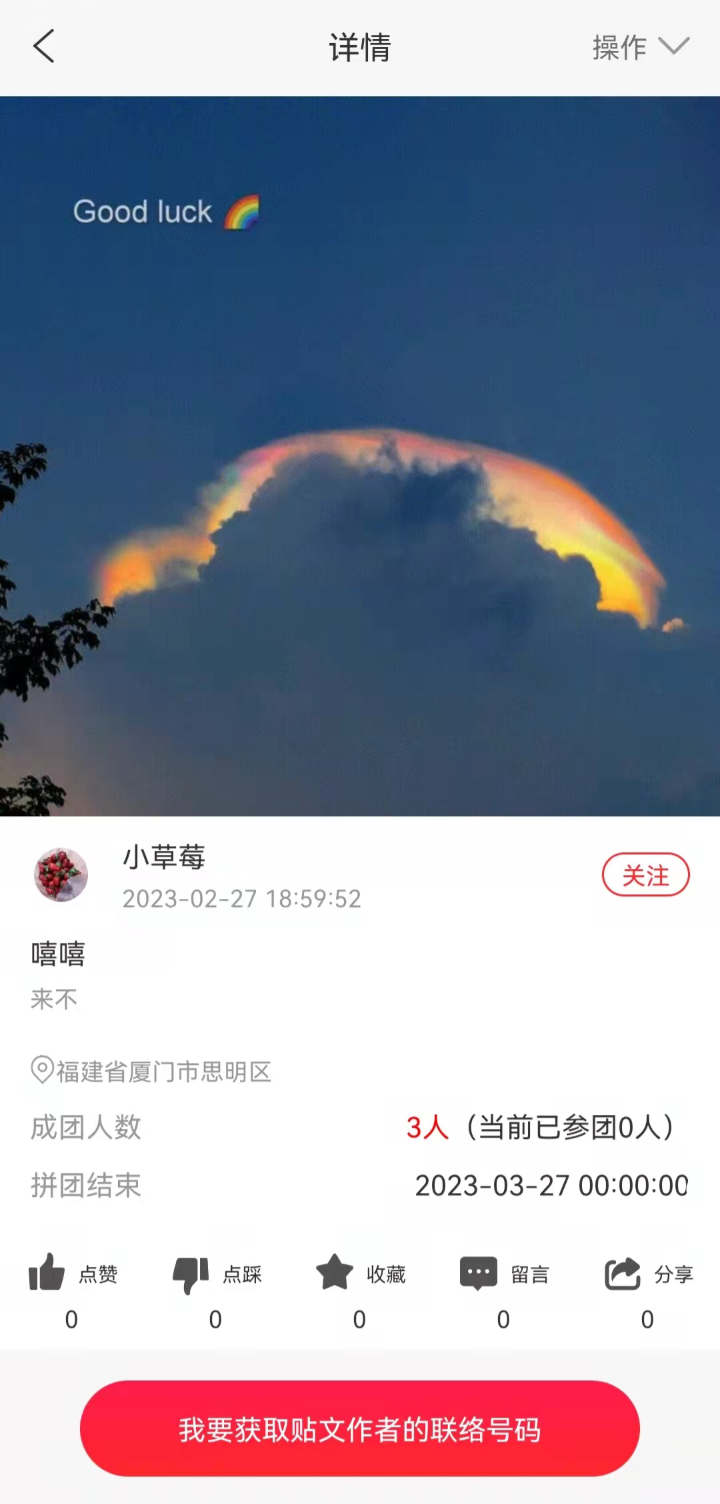The image size is (720, 1504).
Task: Tap the back arrow to leave details
Action: [43, 46]
